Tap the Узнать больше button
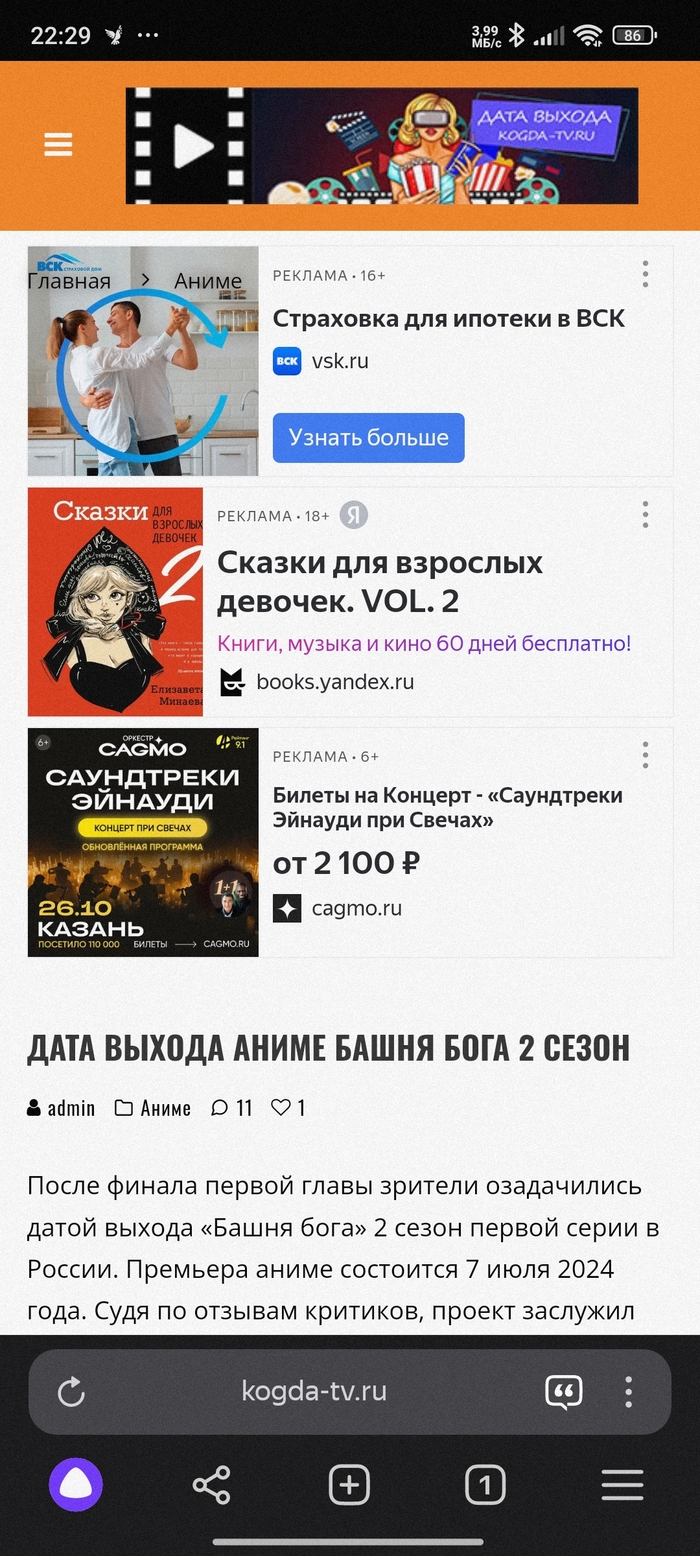This screenshot has width=700, height=1556. coord(368,438)
